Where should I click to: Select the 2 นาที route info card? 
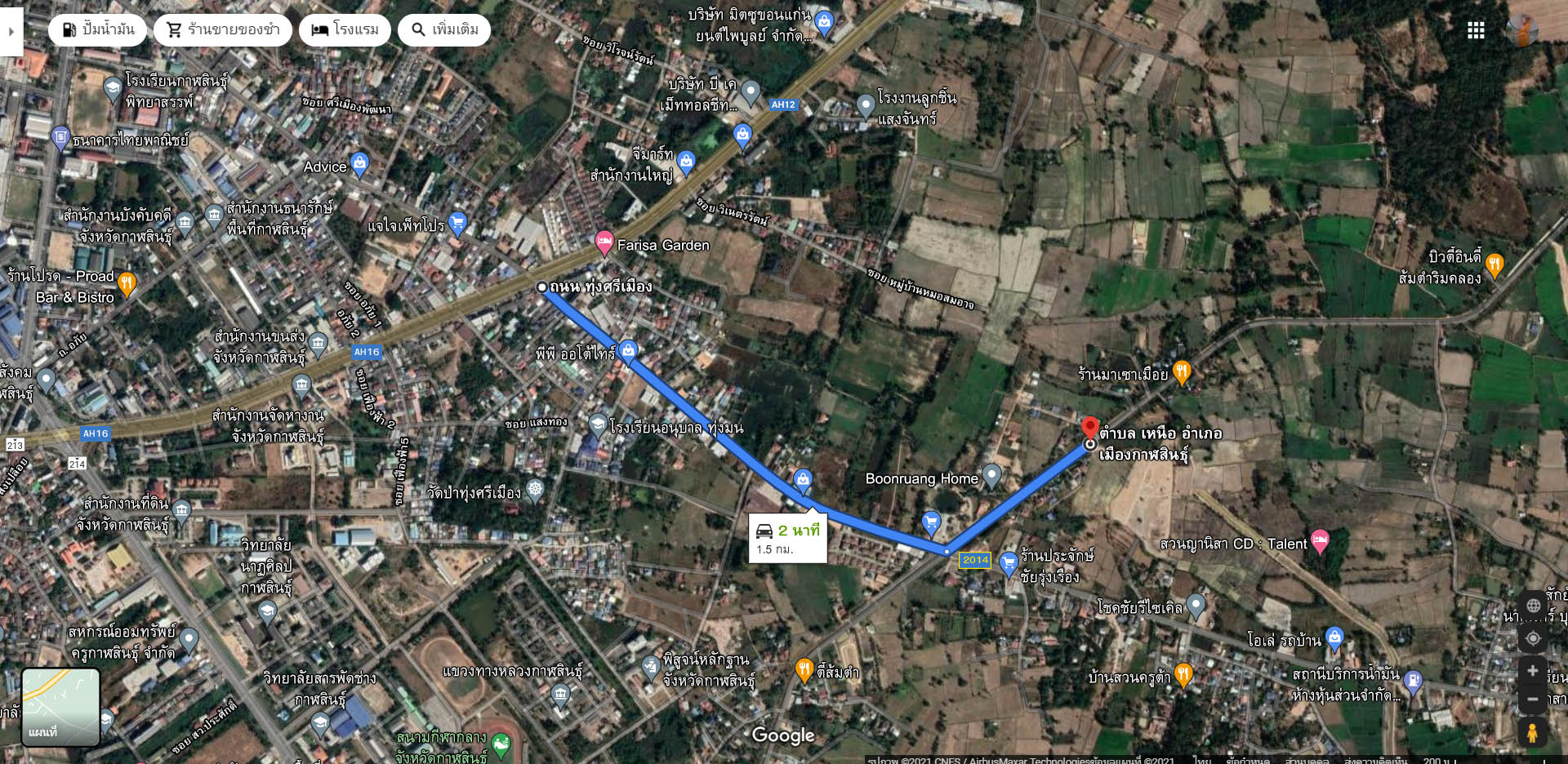click(x=787, y=539)
